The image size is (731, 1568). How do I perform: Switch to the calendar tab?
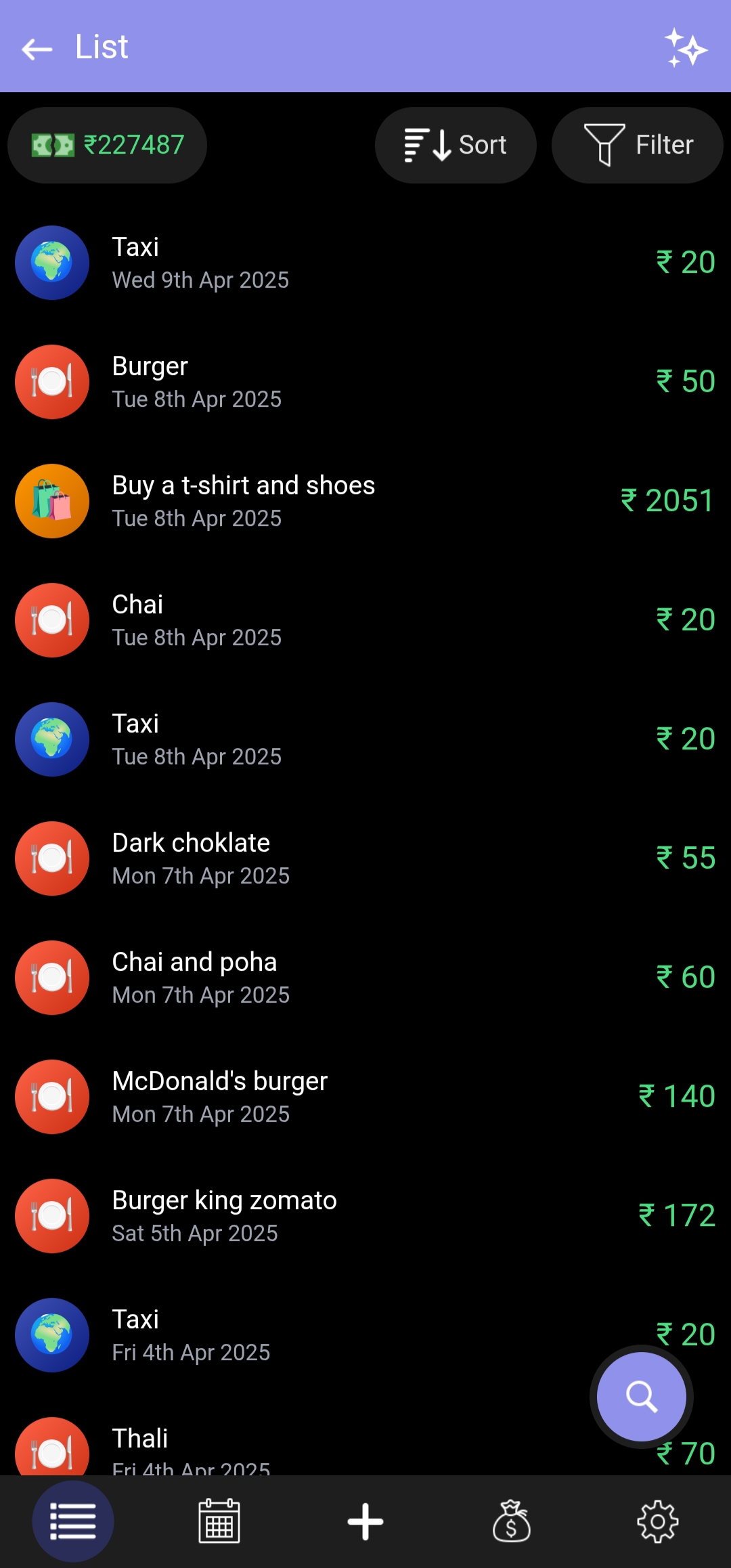[219, 1521]
